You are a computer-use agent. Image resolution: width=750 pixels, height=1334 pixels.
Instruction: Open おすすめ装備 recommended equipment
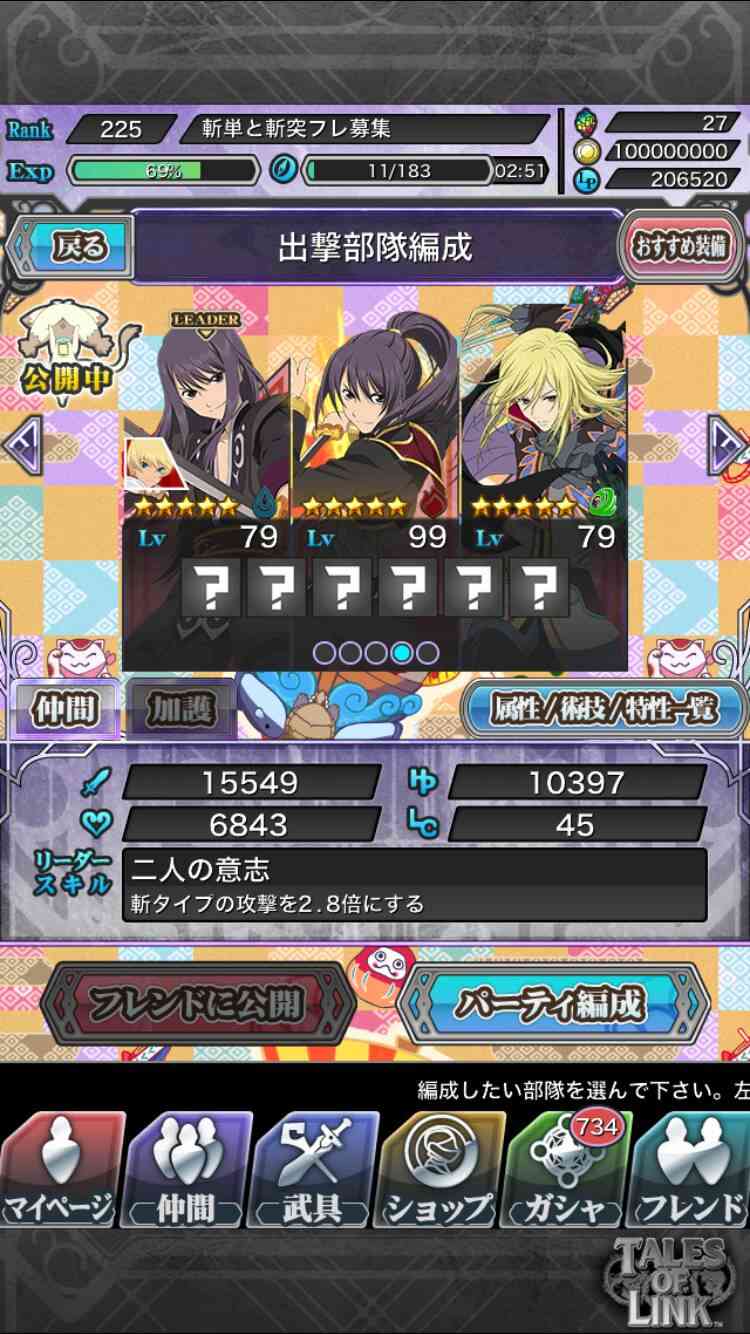click(680, 246)
